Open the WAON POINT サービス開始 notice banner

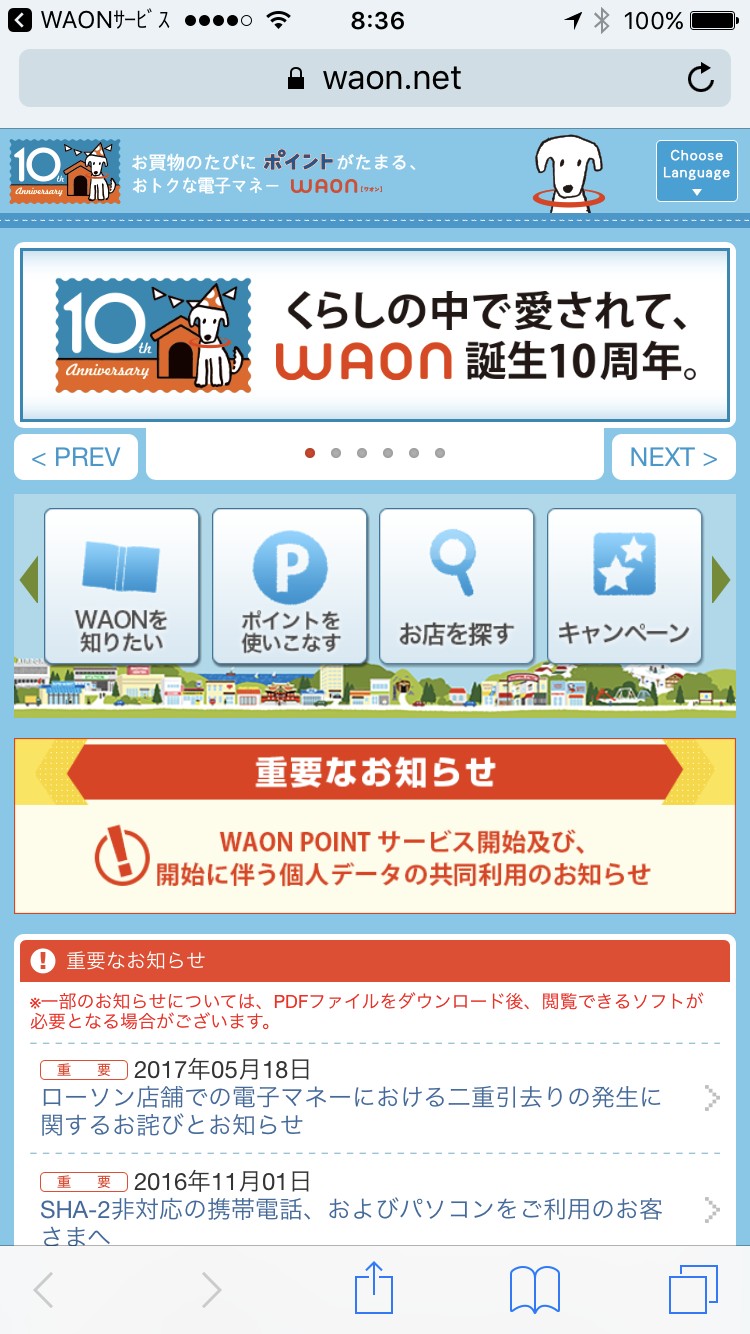(375, 826)
